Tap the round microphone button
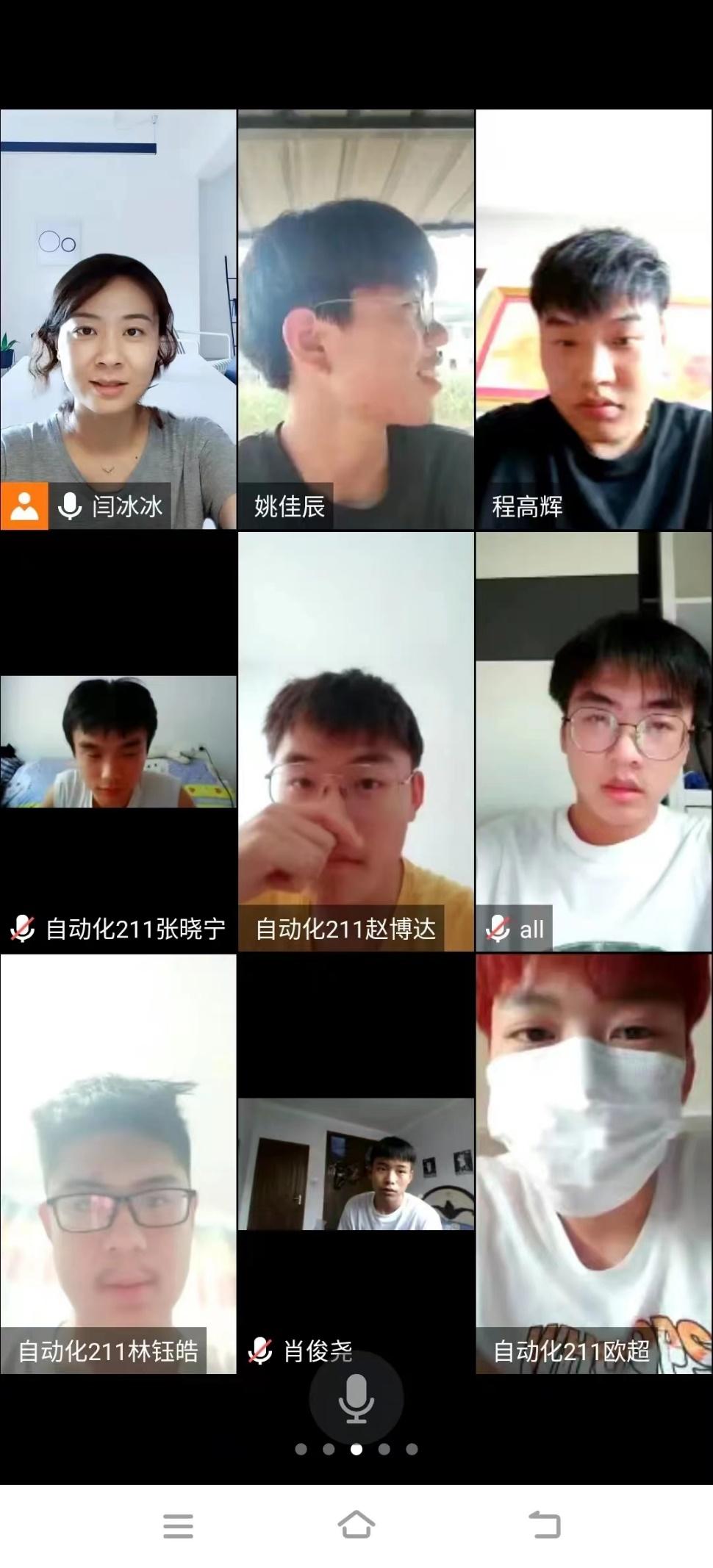Viewport: 713px width, 1568px height. pyautogui.click(x=356, y=1398)
